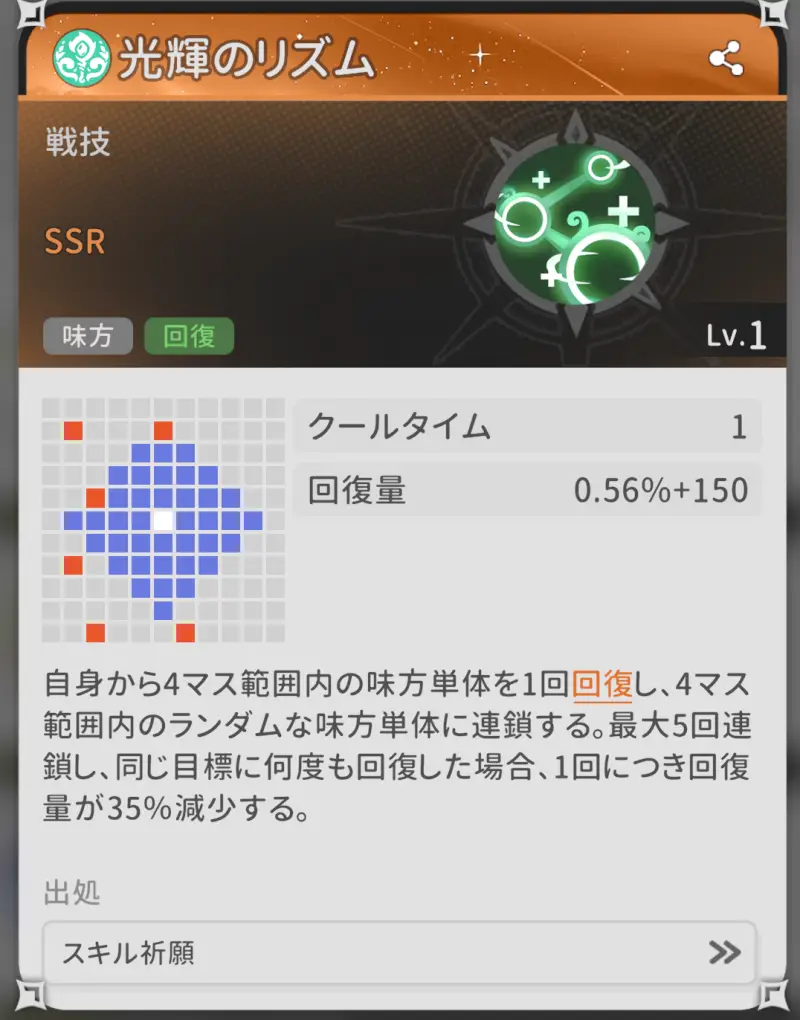Open the underlined 回復 keyword link
The height and width of the screenshot is (1020, 800).
pyautogui.click(x=602, y=685)
